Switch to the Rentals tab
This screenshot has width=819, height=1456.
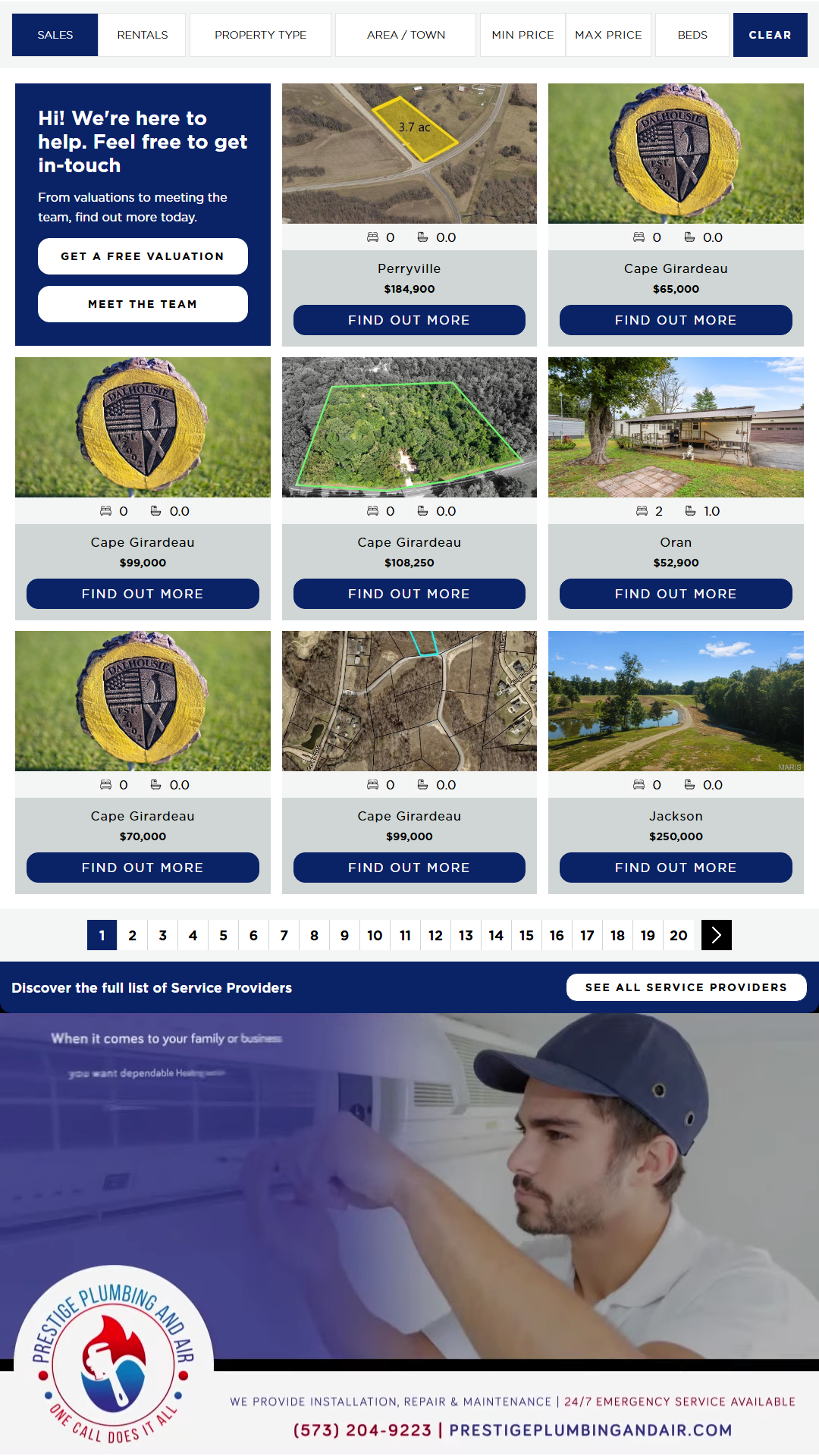[x=143, y=35]
